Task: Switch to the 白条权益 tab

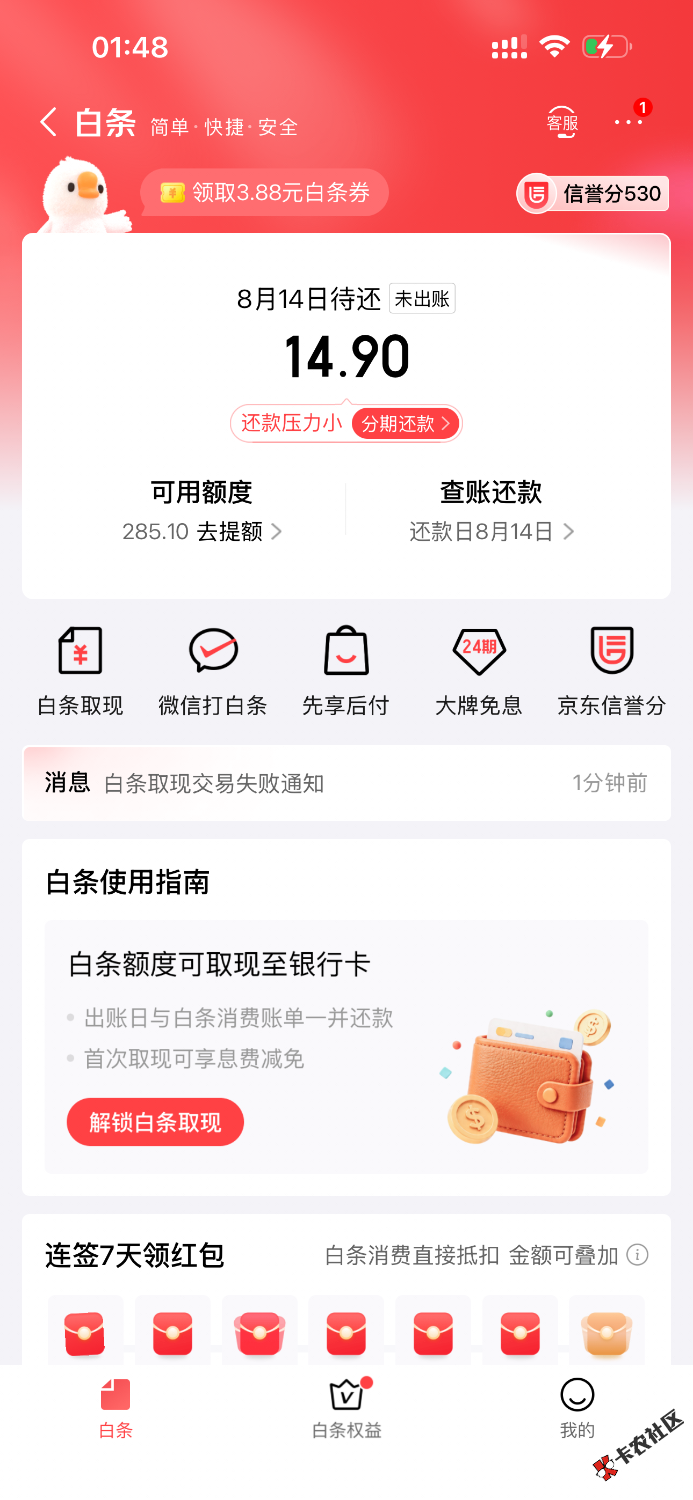Action: pos(346,1410)
